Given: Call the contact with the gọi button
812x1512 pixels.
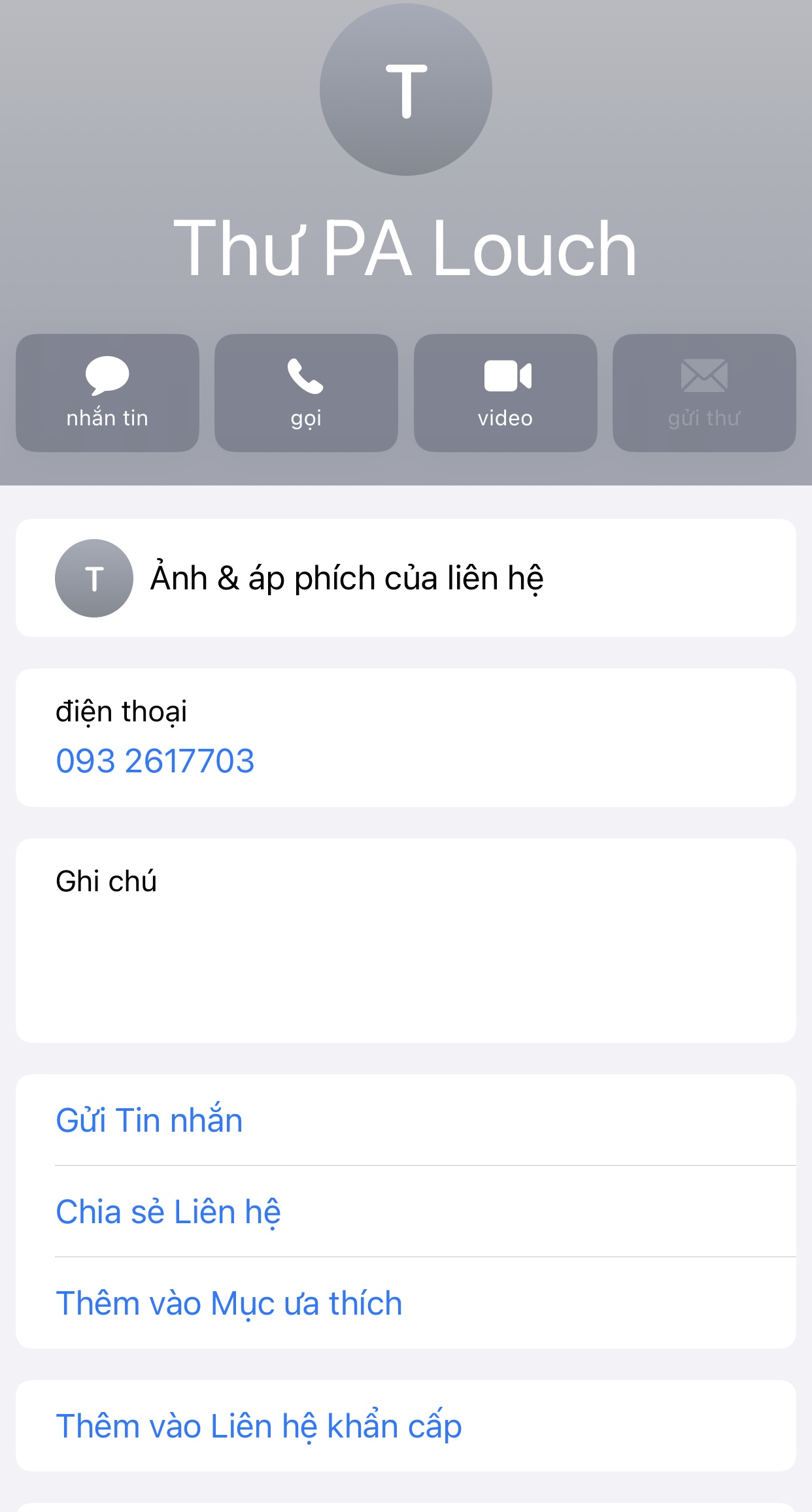Looking at the screenshot, I should [x=306, y=393].
